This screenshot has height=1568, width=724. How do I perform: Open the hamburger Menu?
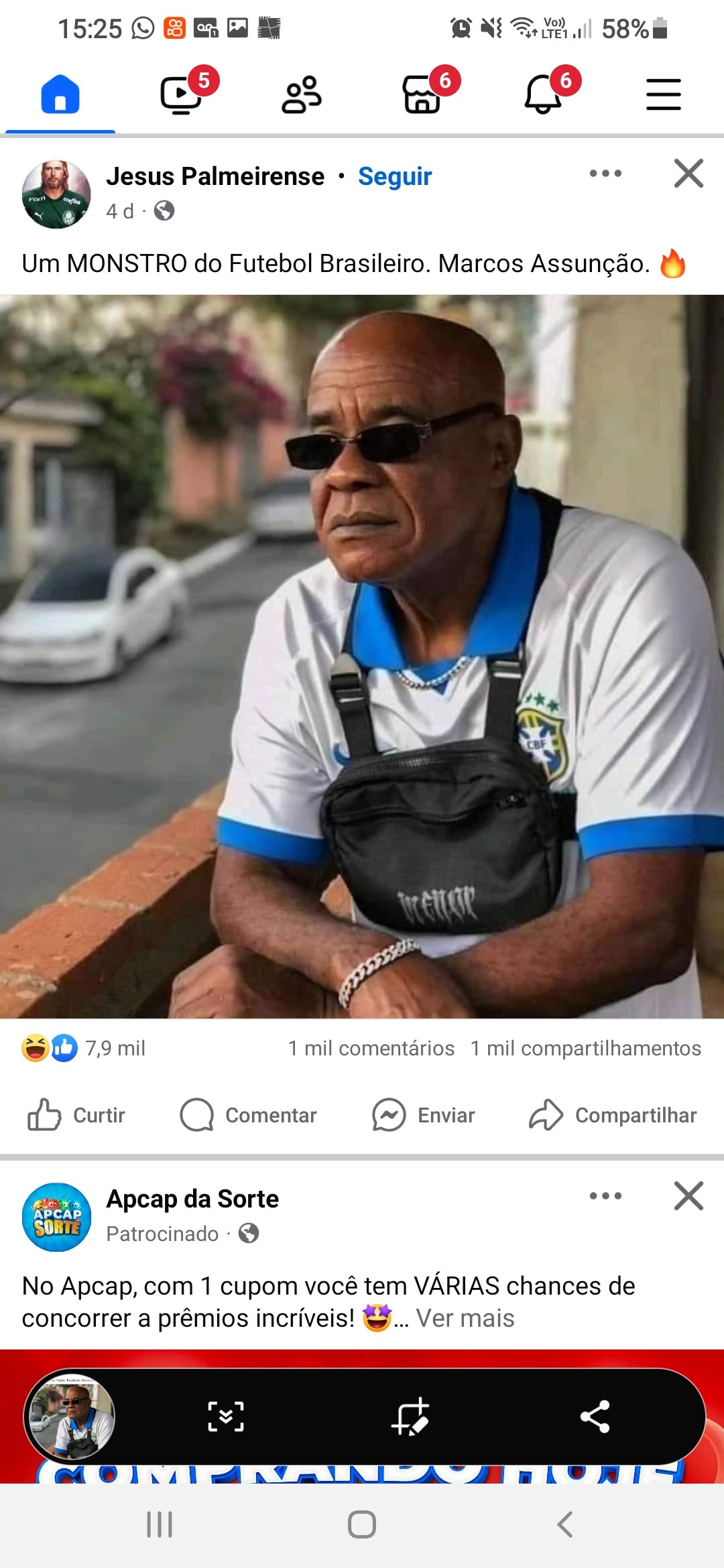[662, 94]
